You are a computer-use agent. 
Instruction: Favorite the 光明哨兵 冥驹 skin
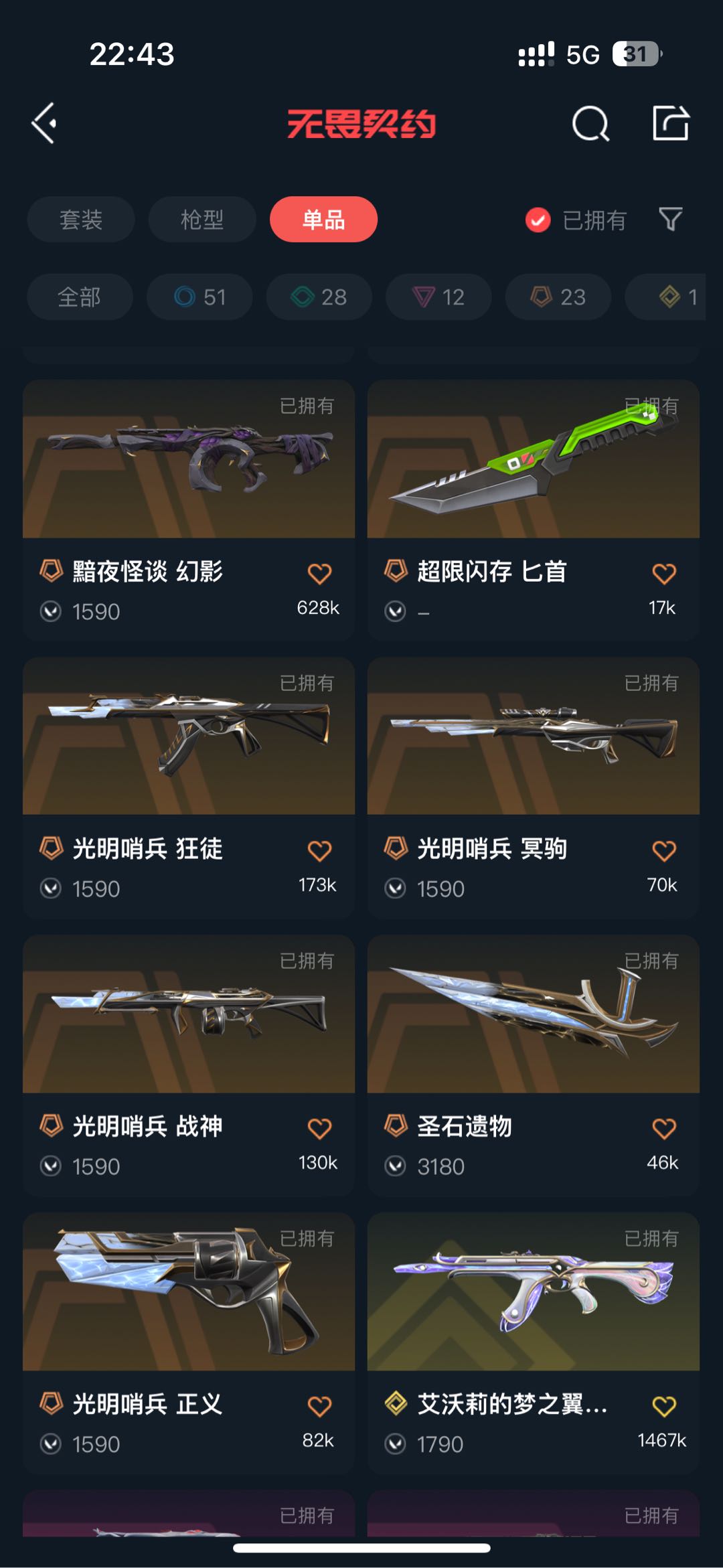pyautogui.click(x=663, y=851)
